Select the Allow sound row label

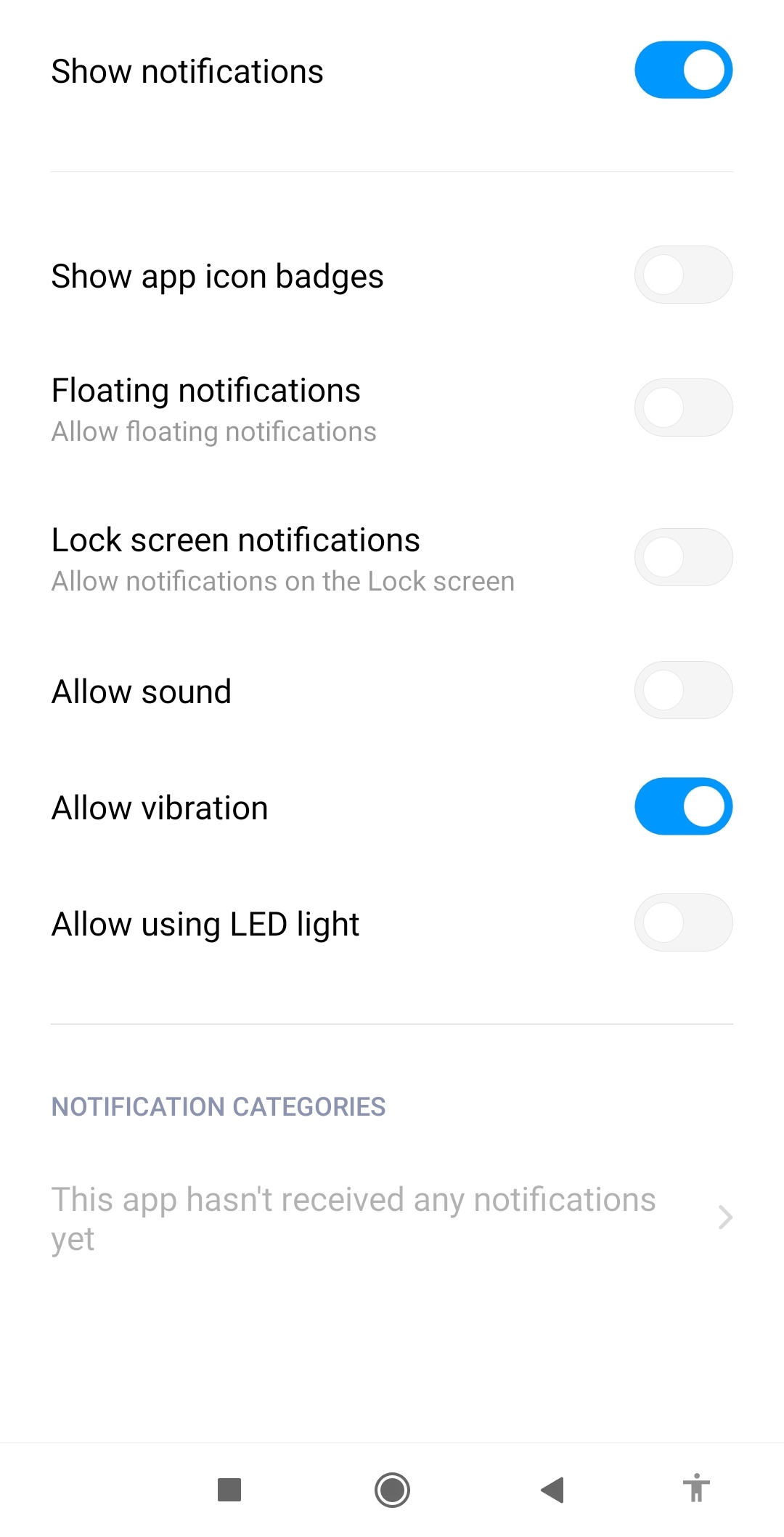point(141,691)
